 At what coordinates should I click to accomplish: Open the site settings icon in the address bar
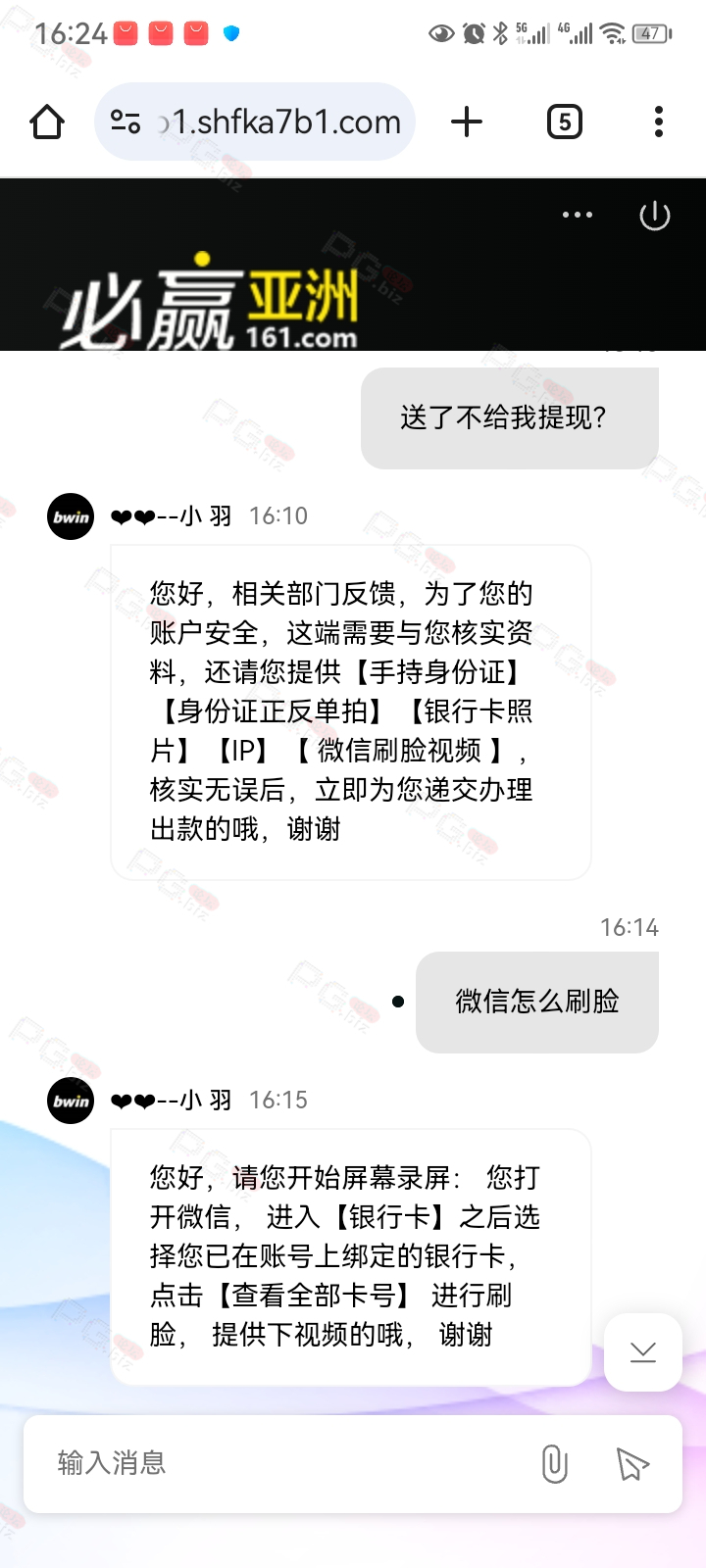coord(126,122)
